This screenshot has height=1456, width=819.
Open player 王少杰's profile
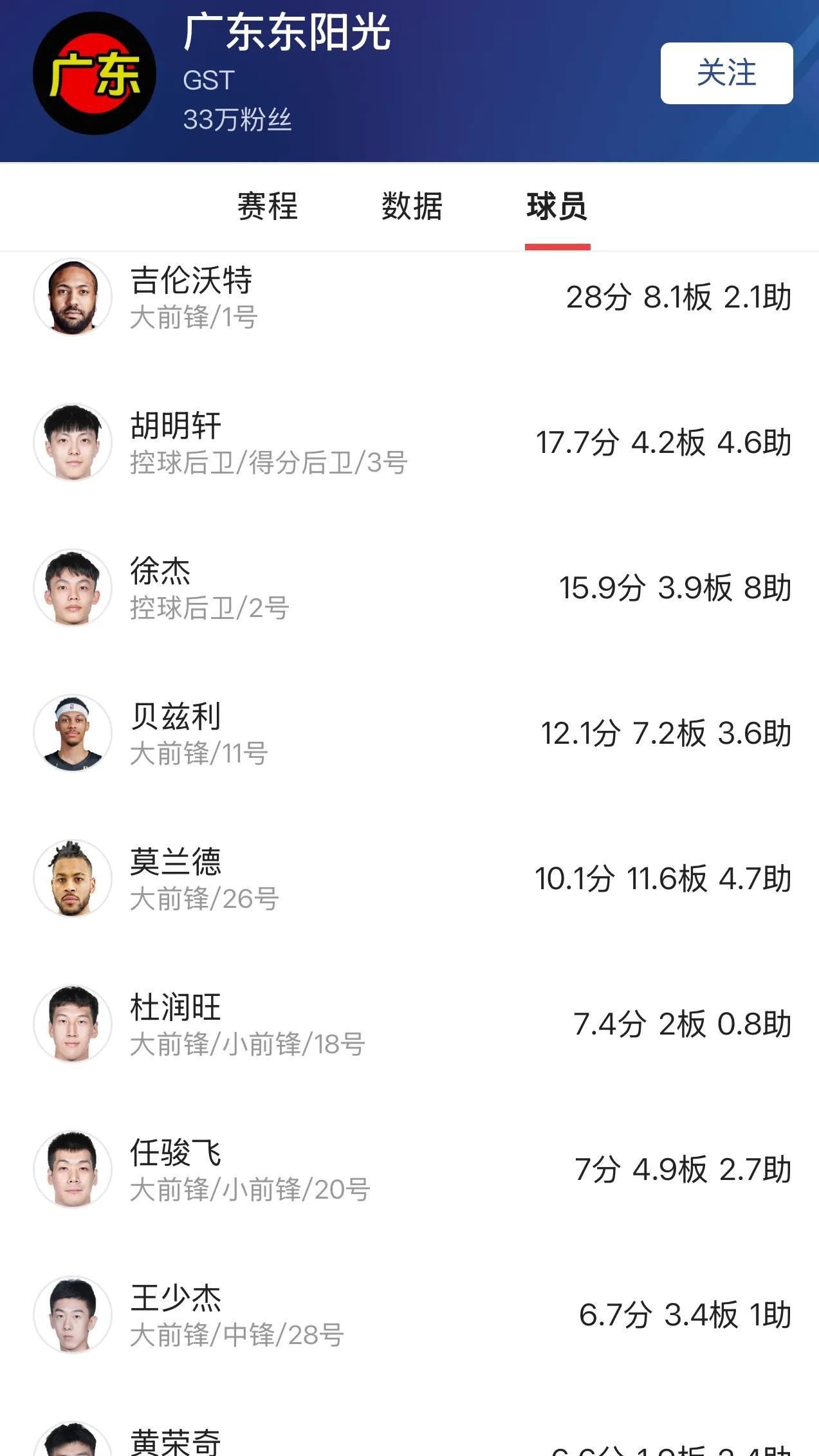(x=409, y=1315)
